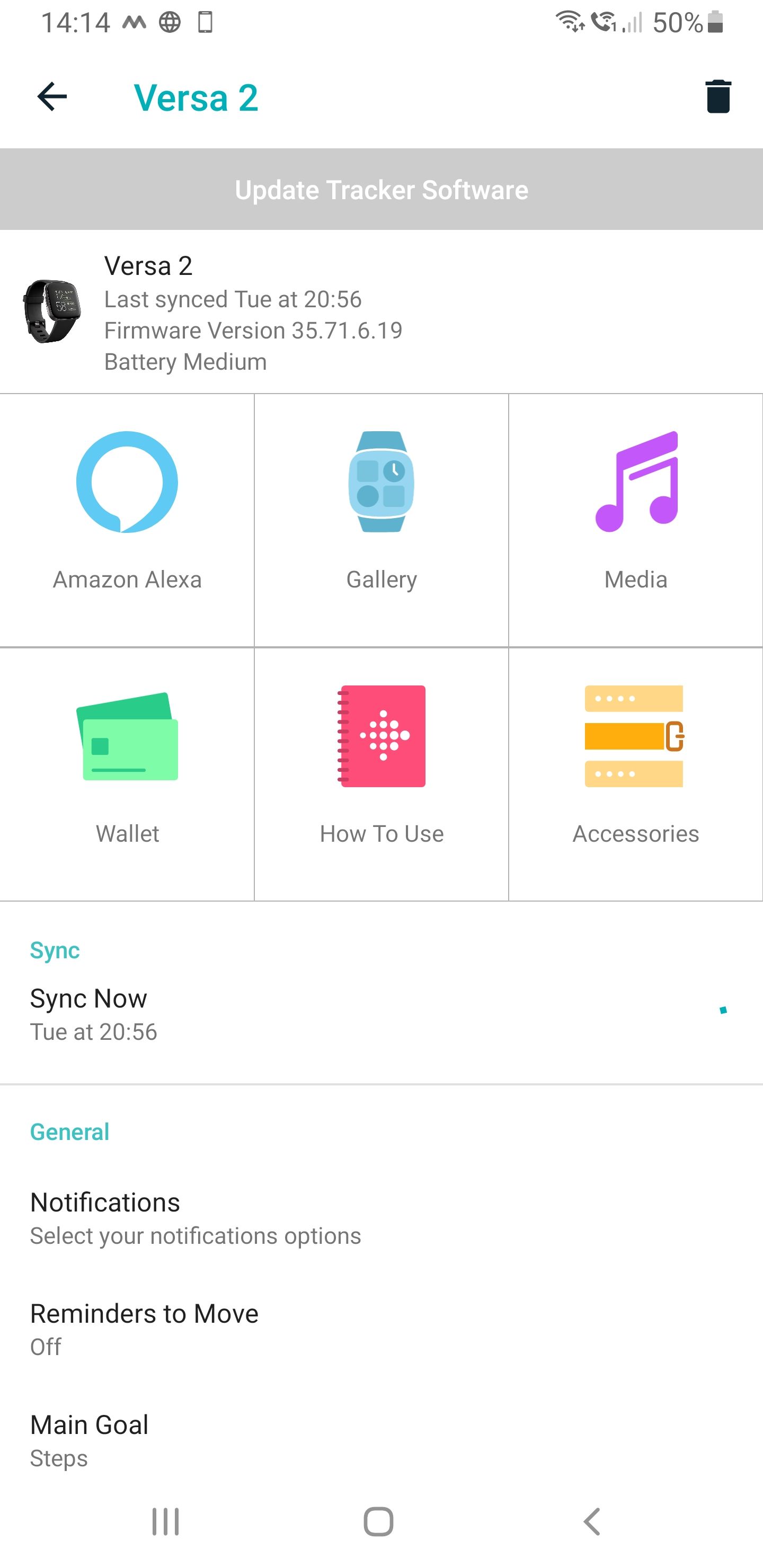Open Amazon Alexa settings
Viewport: 763px width, 1568px height.
pyautogui.click(x=127, y=520)
